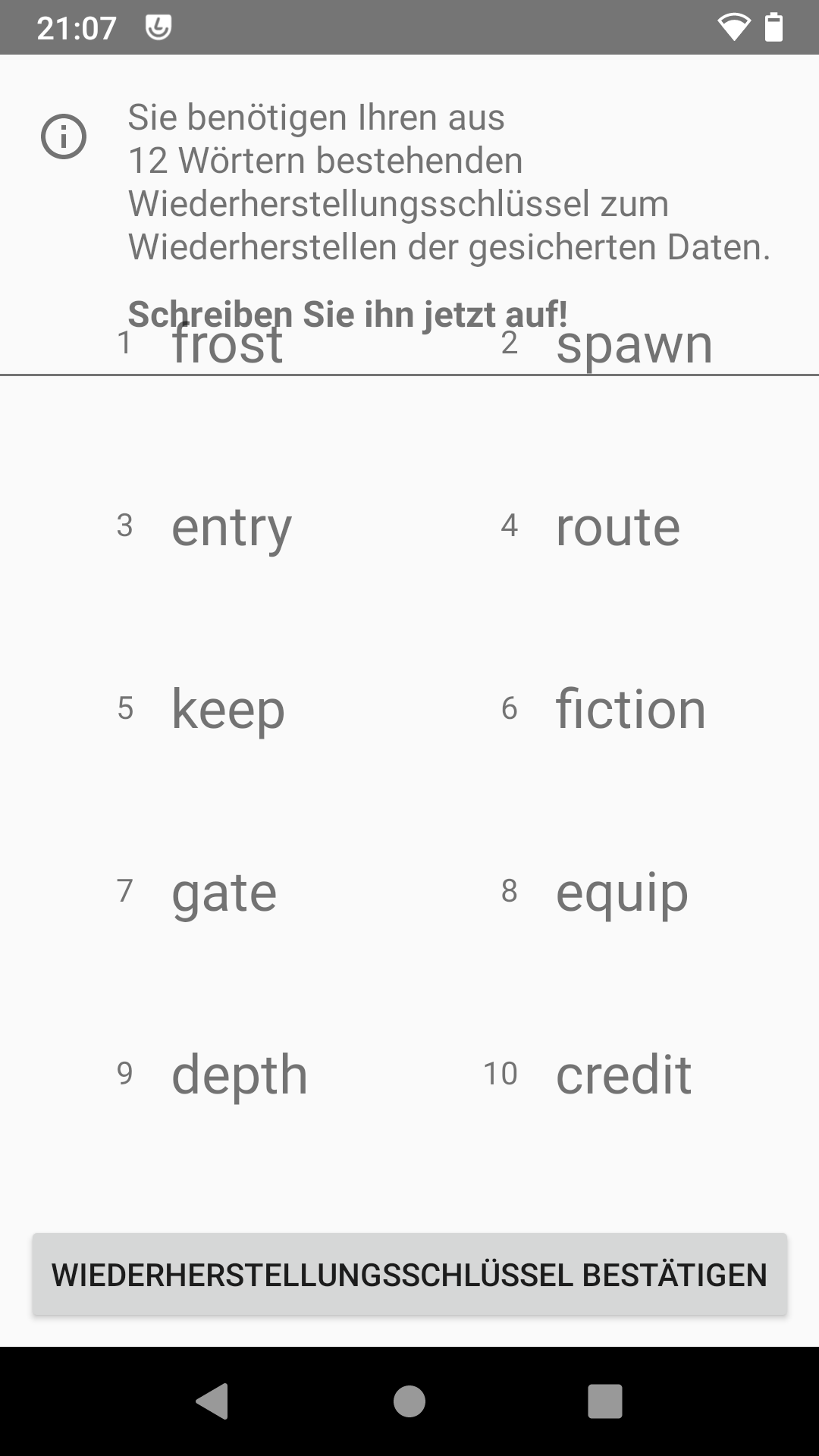The height and width of the screenshot is (1456, 819).
Task: Select the word 'equip'
Action: pyautogui.click(x=620, y=893)
